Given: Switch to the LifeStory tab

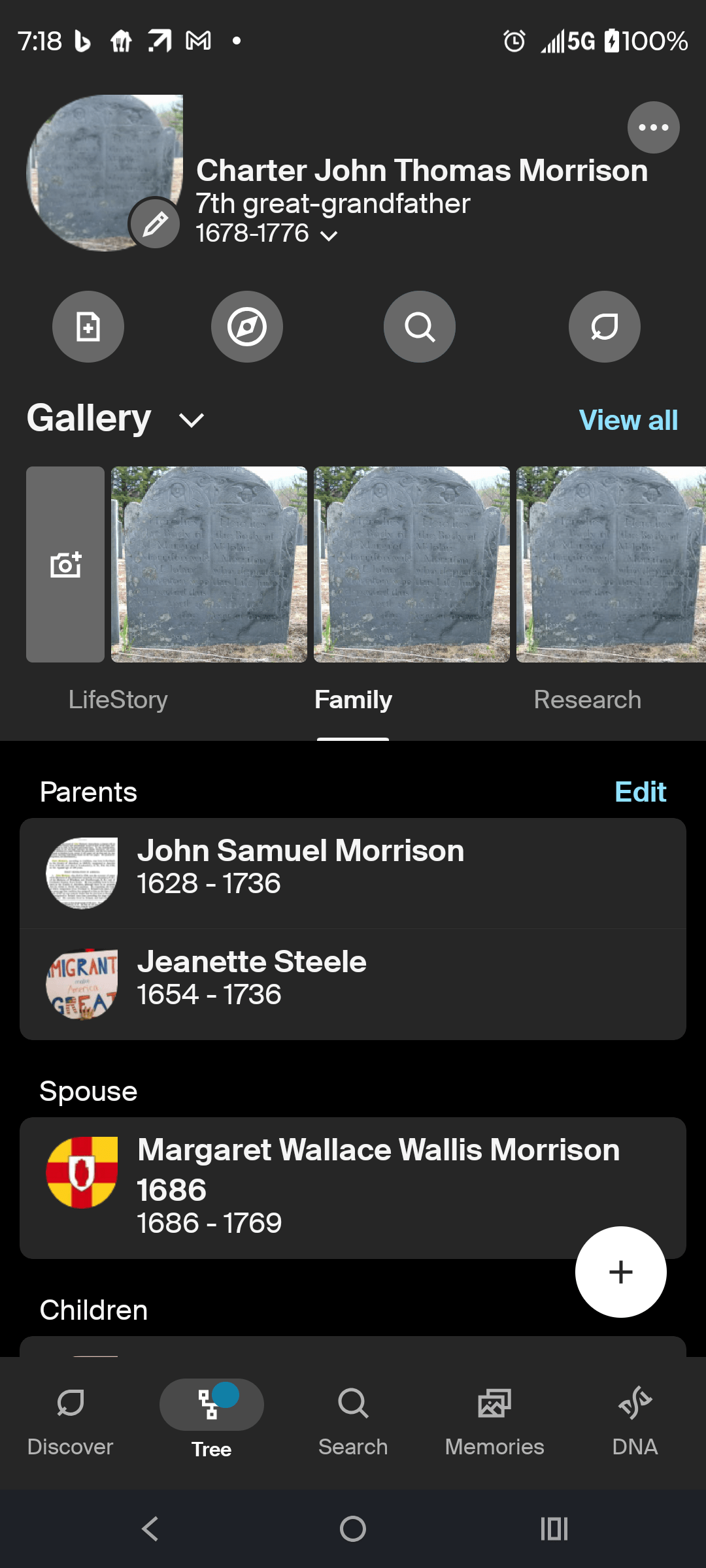Looking at the screenshot, I should click(118, 699).
